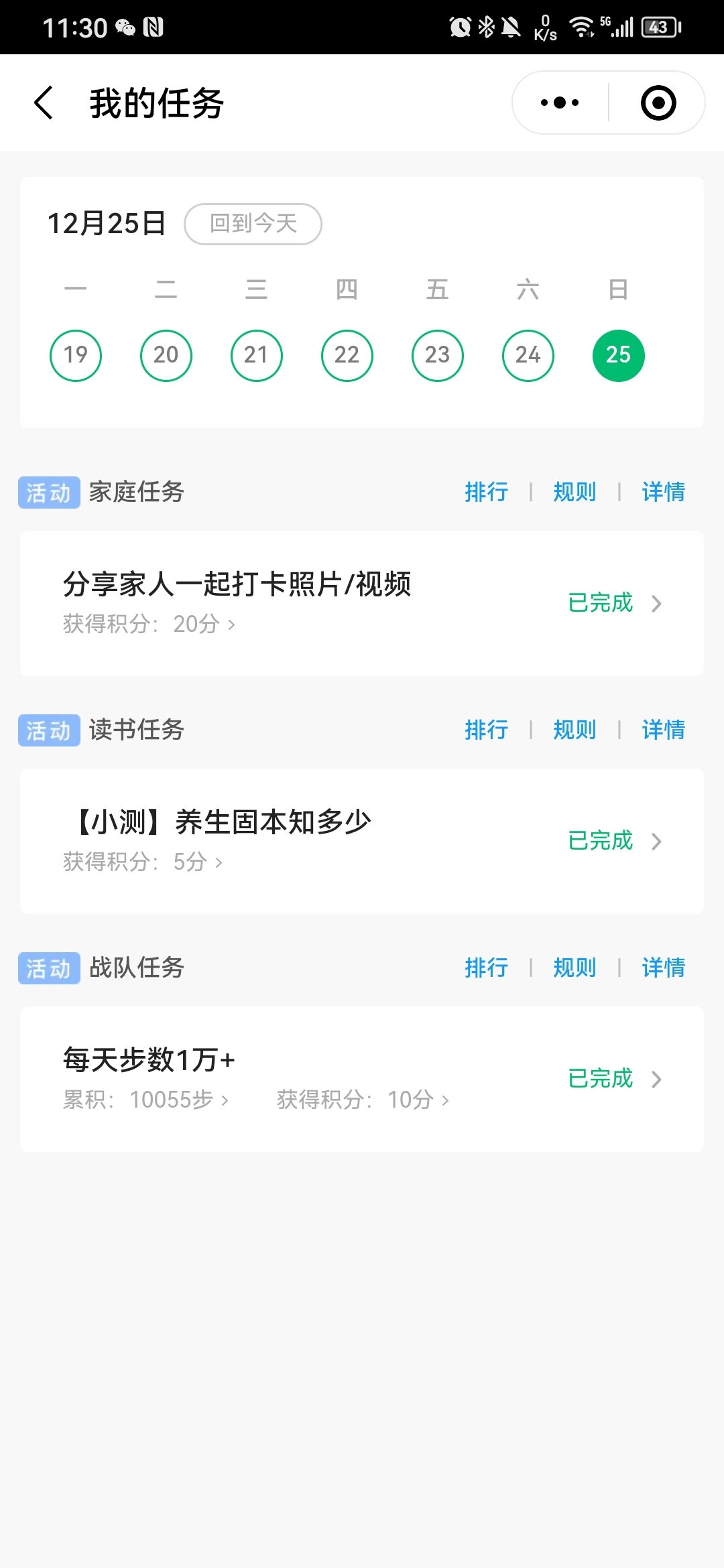Screen dimensions: 724x1568
Task: View 详情 for 读书任务
Action: 663,730
